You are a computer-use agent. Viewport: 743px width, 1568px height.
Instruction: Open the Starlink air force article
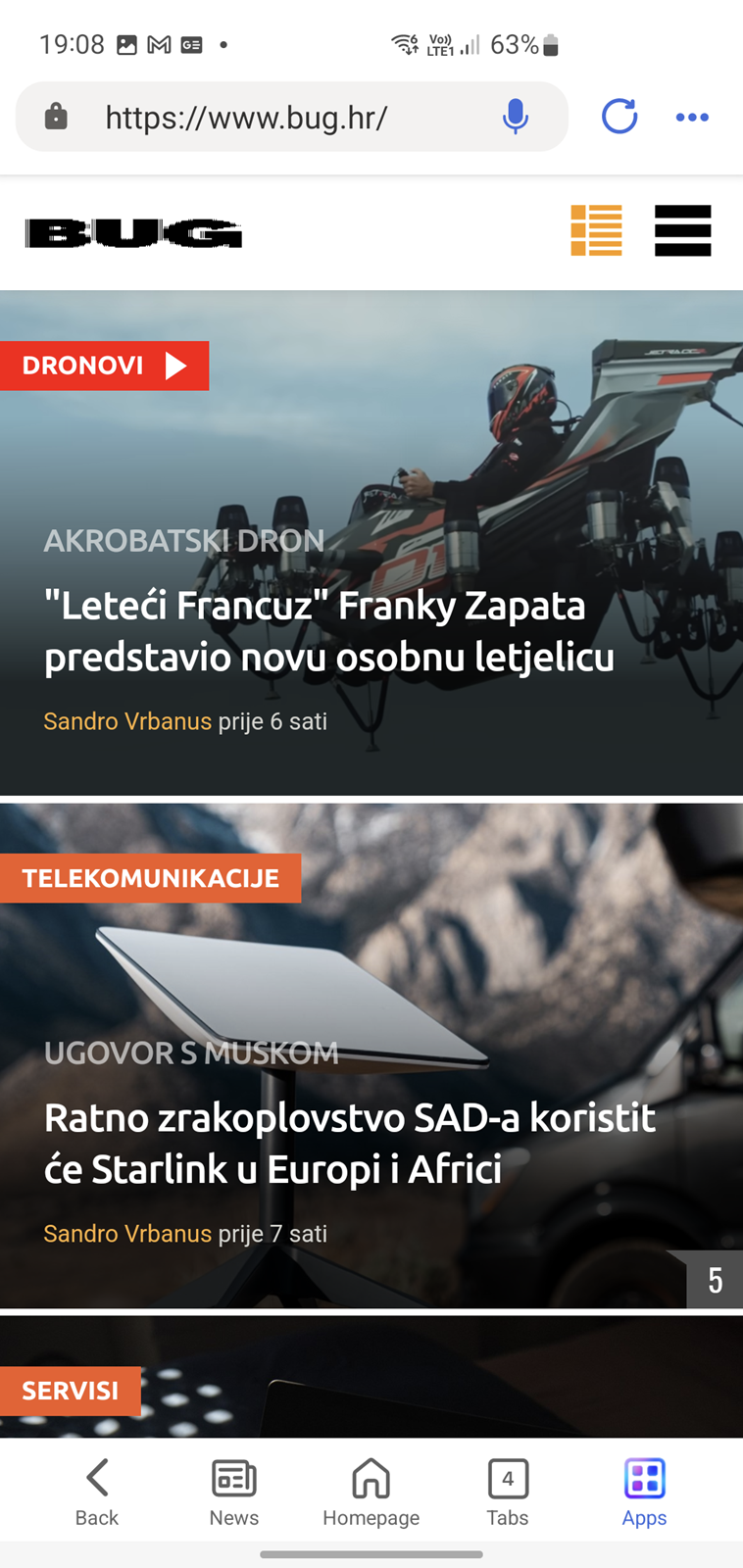pos(350,1143)
